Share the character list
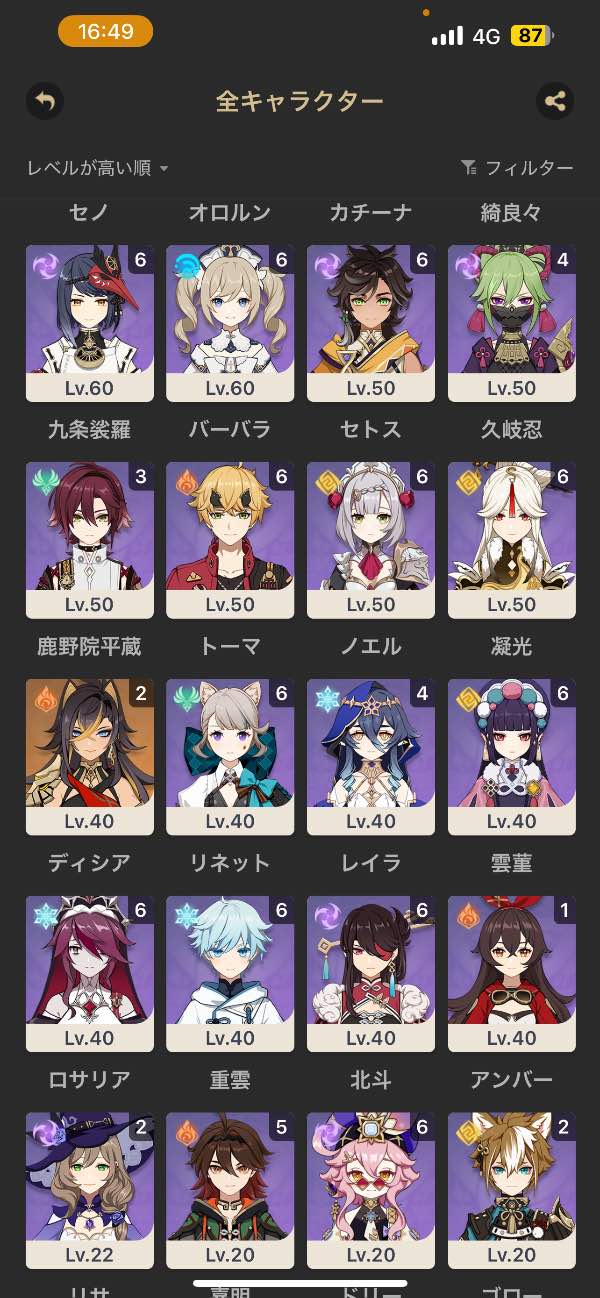 pyautogui.click(x=555, y=101)
